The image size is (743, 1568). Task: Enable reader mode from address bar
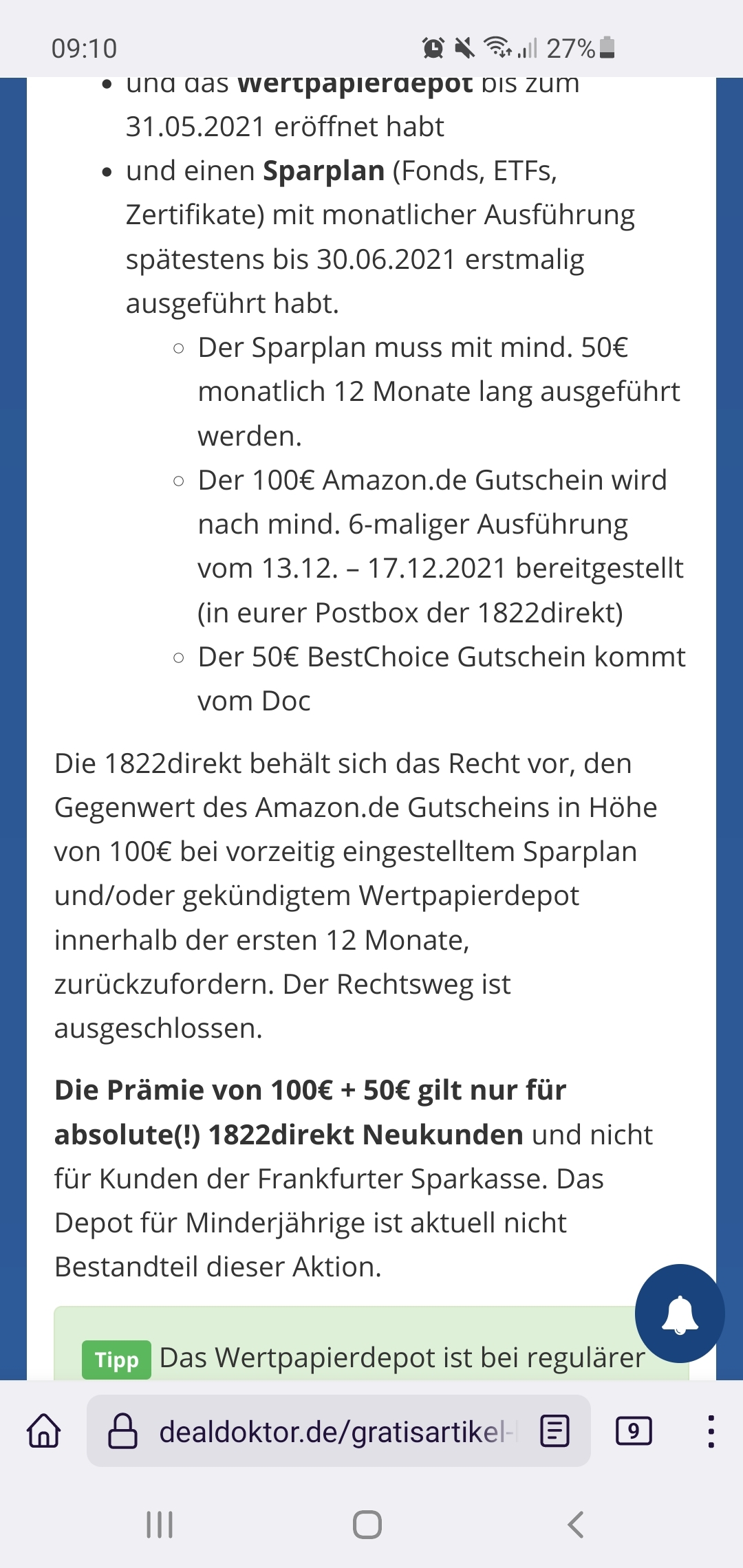click(554, 1431)
